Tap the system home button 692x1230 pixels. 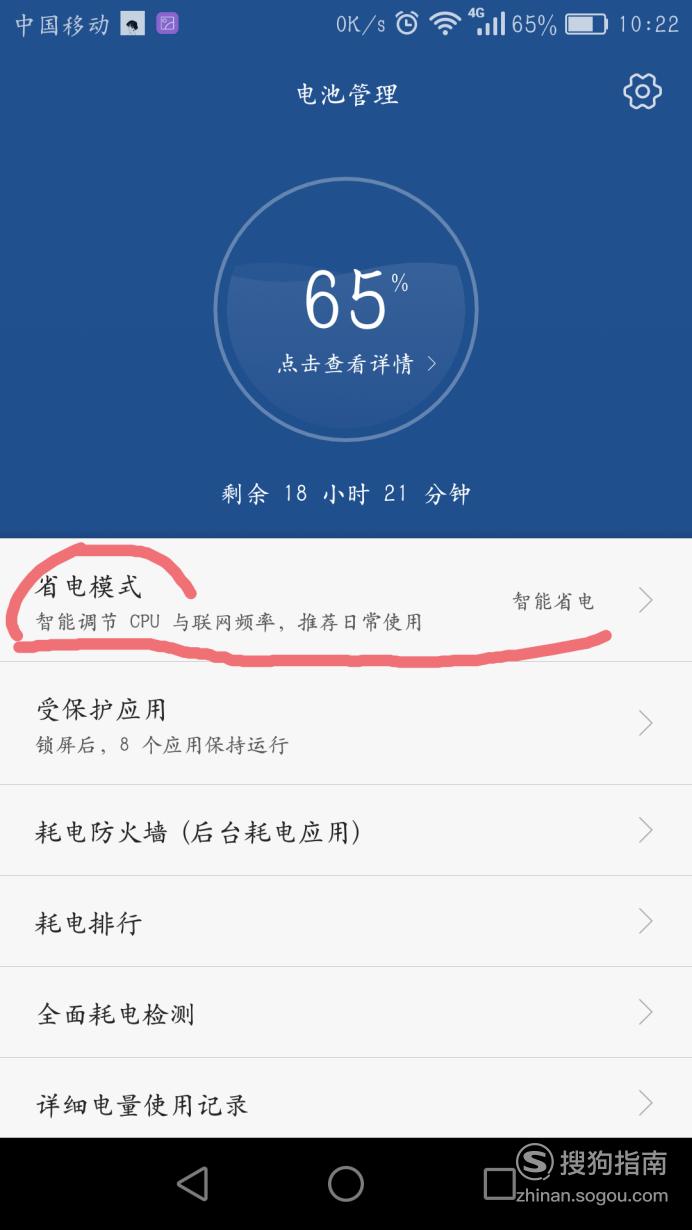pyautogui.click(x=346, y=1184)
